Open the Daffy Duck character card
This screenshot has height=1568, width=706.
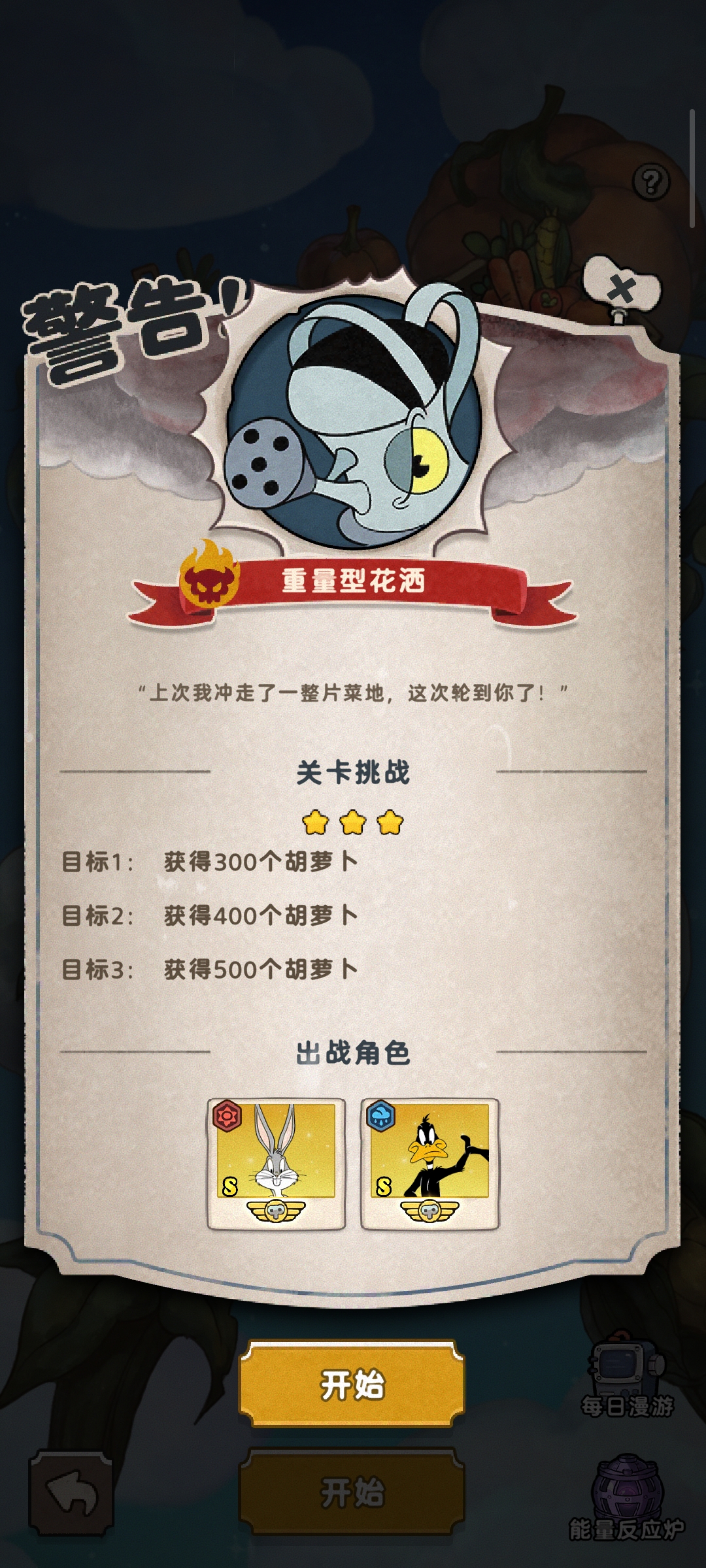tap(429, 1163)
